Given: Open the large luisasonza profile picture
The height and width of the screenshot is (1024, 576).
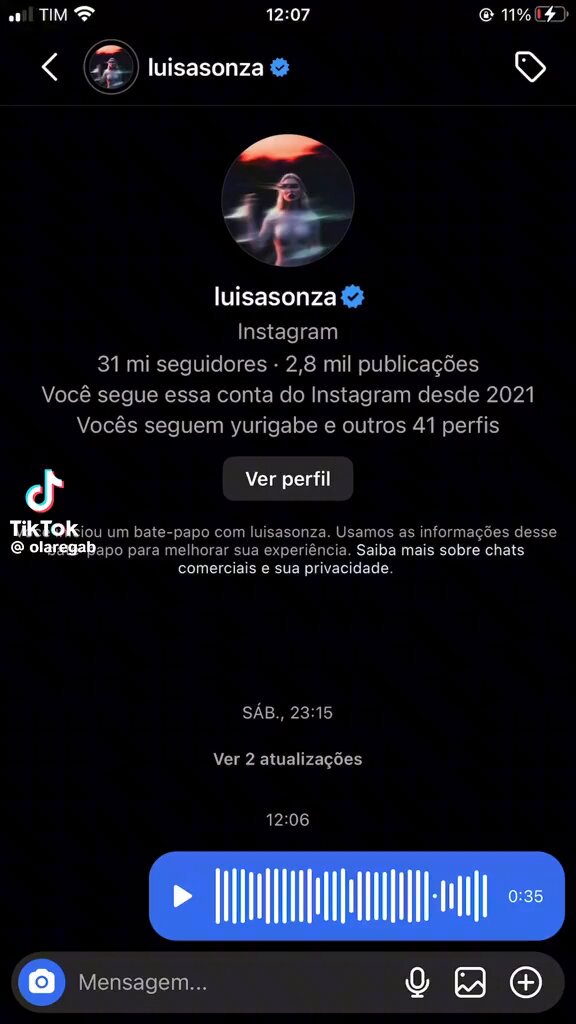Looking at the screenshot, I should (x=288, y=200).
